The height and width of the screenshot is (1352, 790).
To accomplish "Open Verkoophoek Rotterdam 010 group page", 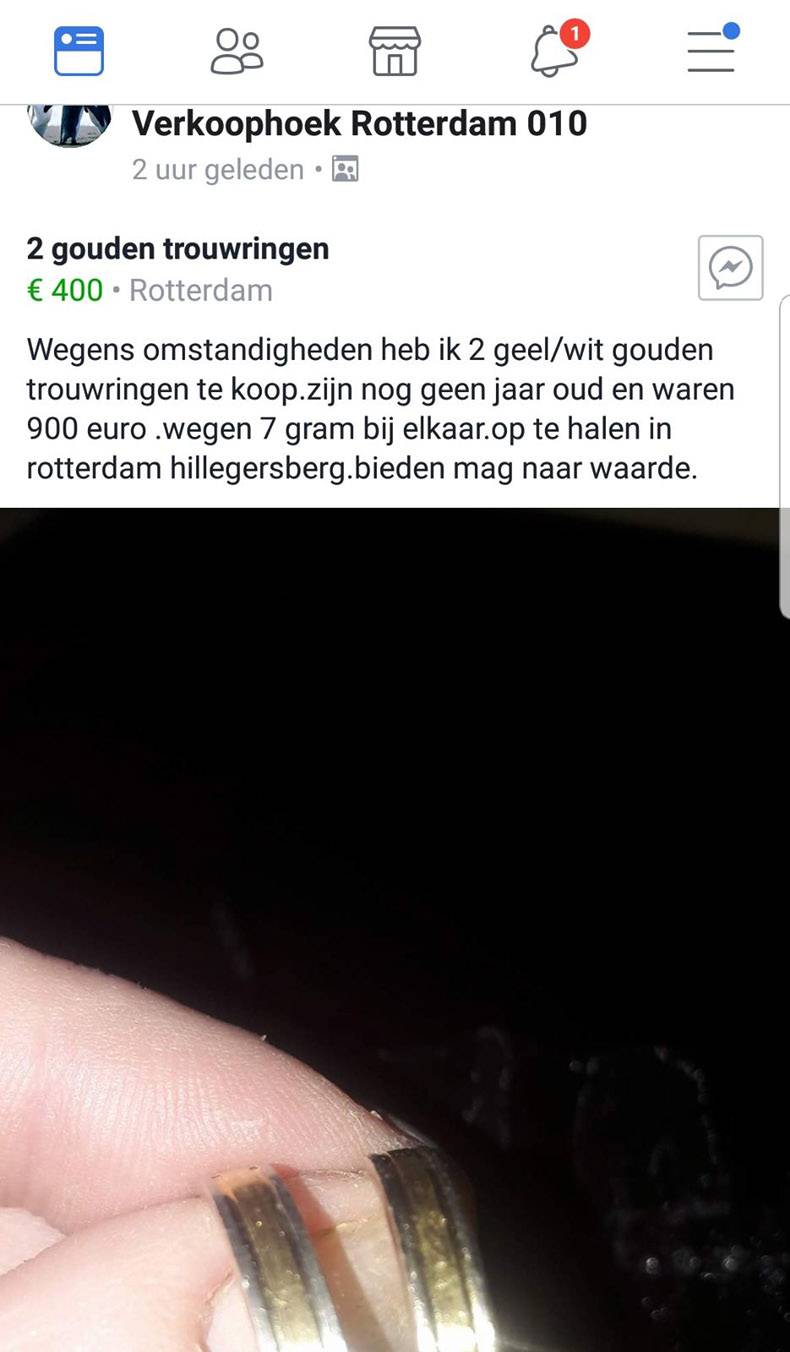I will (x=359, y=124).
